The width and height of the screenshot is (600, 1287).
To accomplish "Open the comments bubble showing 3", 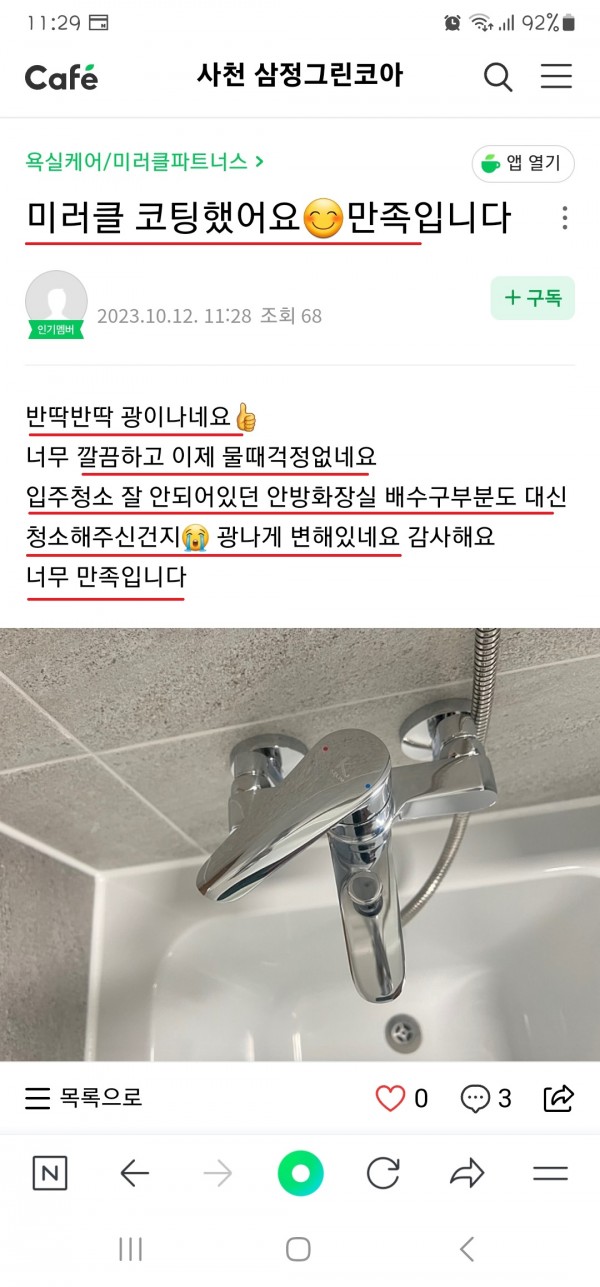I will click(x=475, y=1098).
